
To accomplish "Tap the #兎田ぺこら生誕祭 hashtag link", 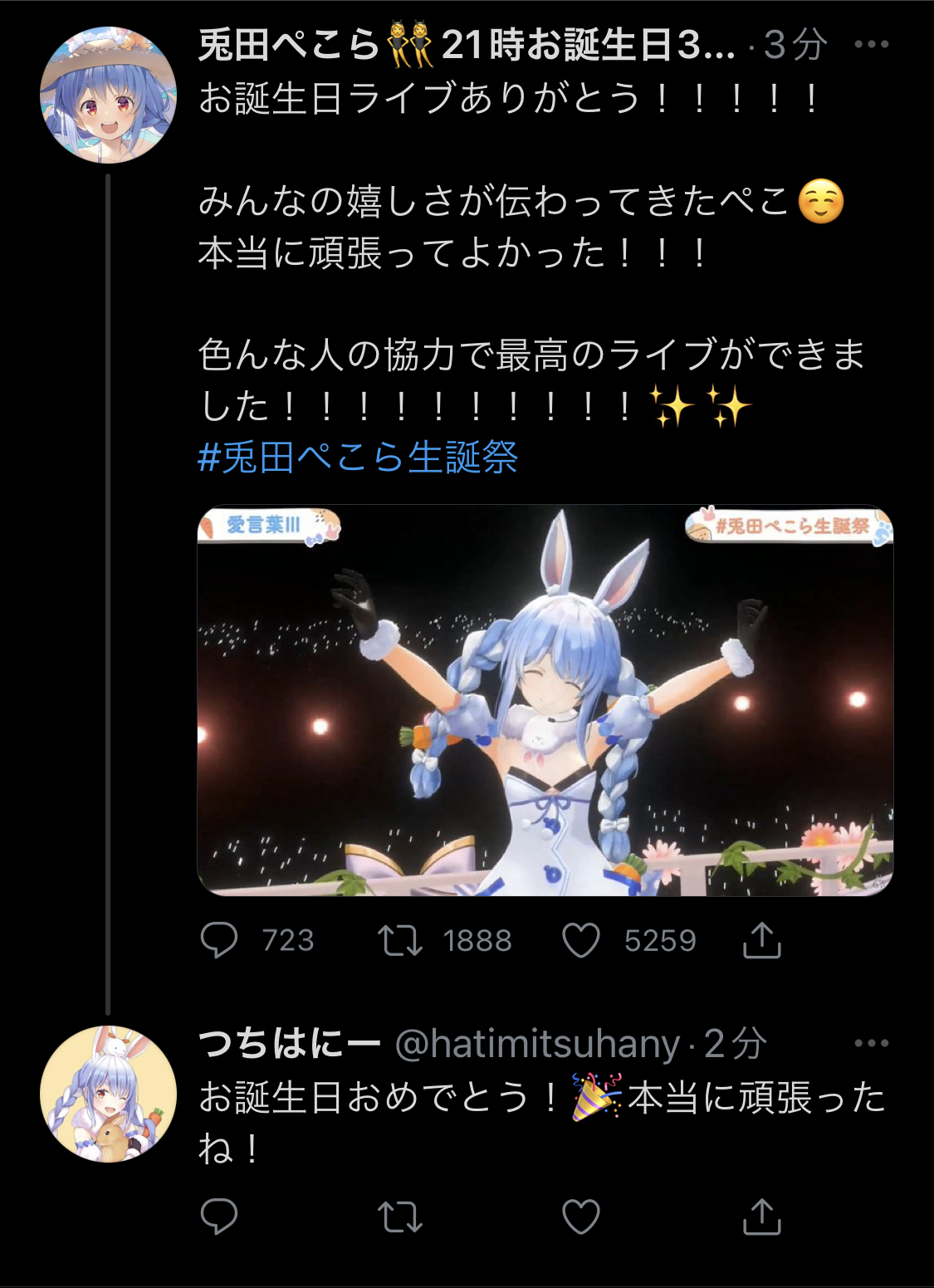I will click(x=358, y=458).
